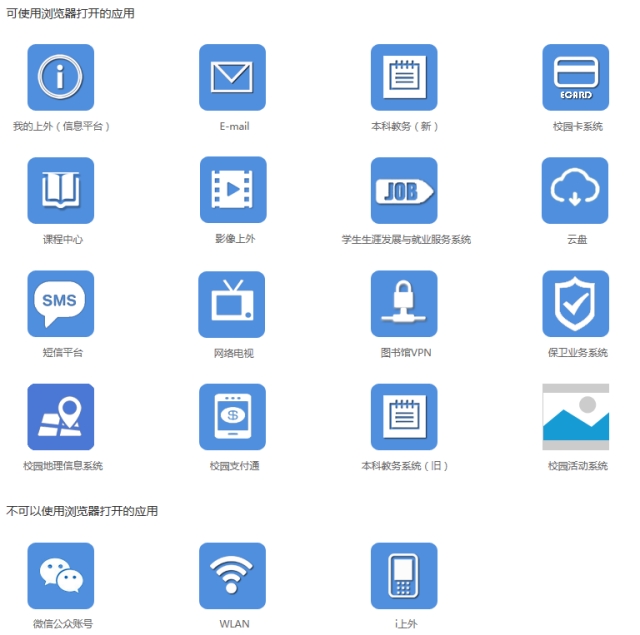This screenshot has height=635, width=640.
Task: Open the WLAN app
Action: coord(232,575)
